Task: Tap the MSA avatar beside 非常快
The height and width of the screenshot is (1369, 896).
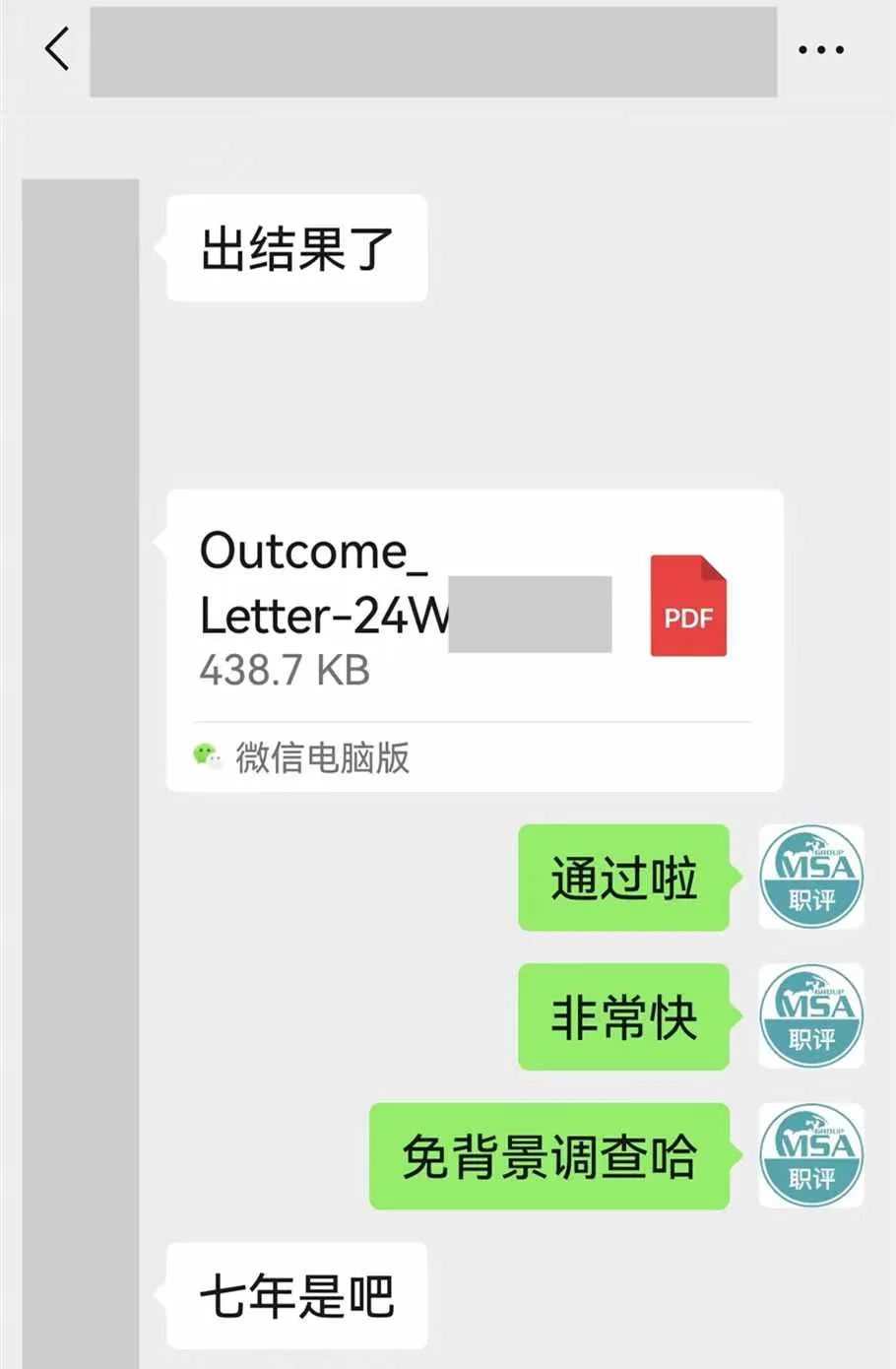Action: click(x=810, y=1016)
